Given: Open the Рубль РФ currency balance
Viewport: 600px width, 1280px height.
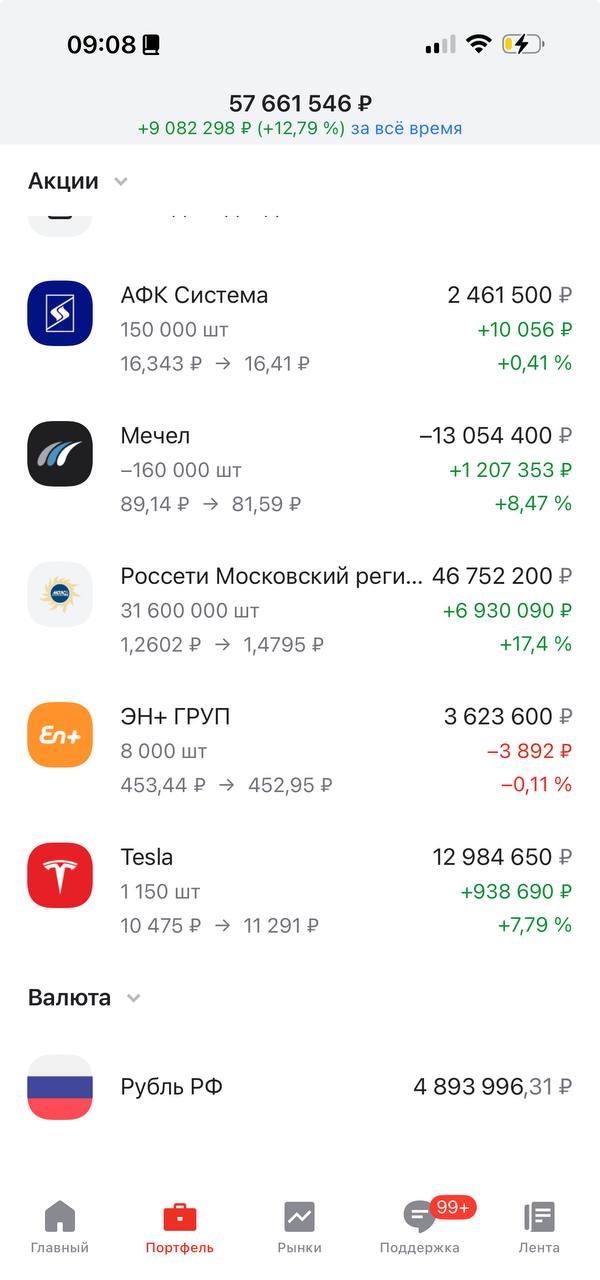Looking at the screenshot, I should point(300,1087).
